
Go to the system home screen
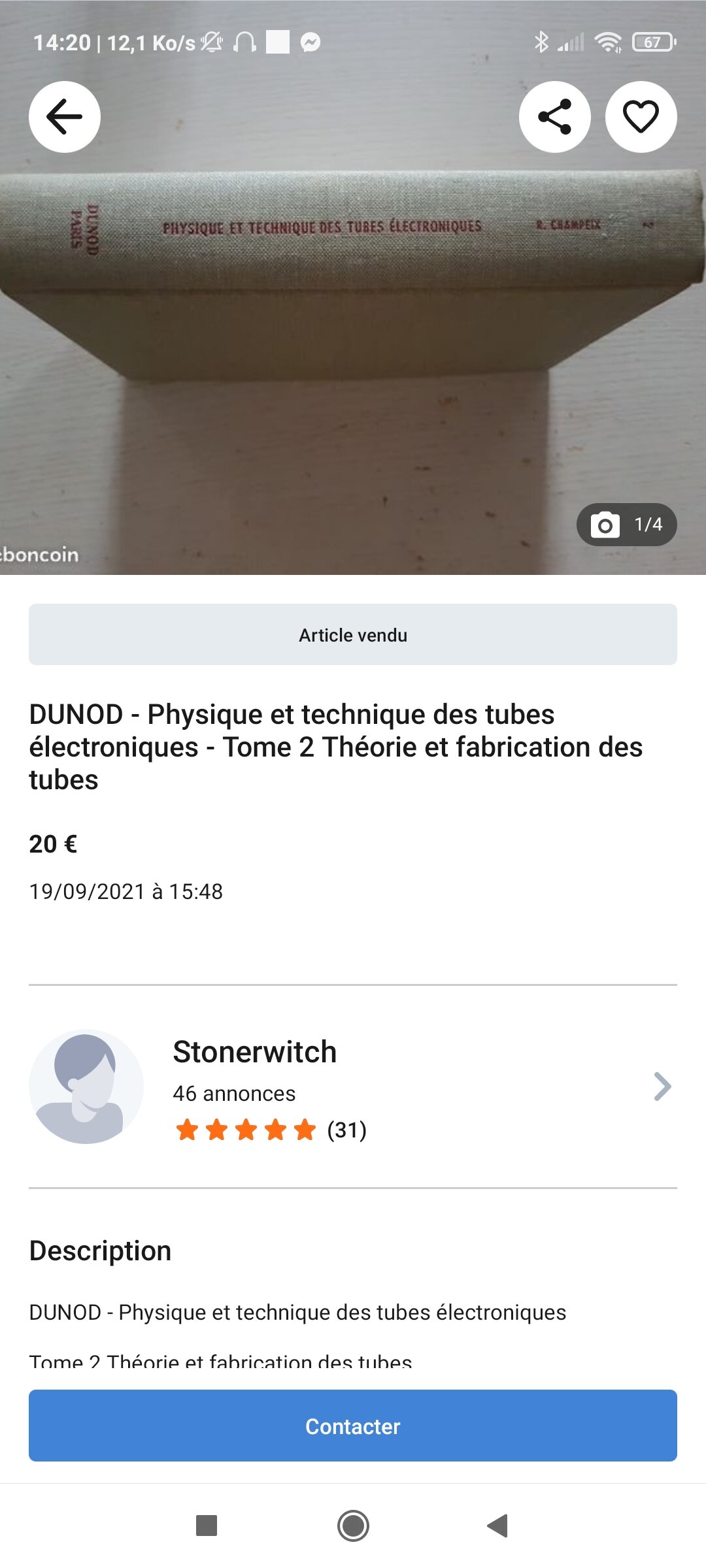coord(353,1526)
